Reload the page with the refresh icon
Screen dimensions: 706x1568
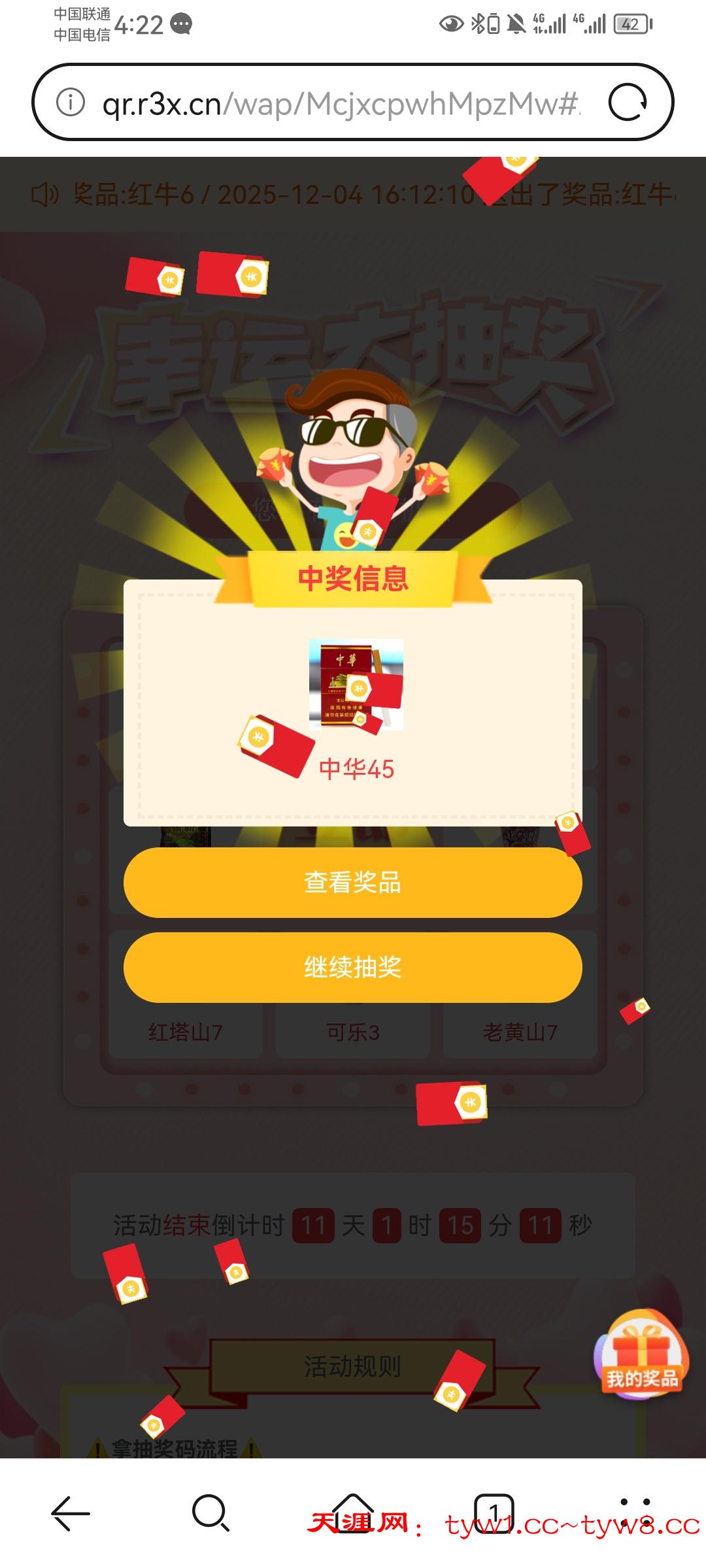[628, 103]
